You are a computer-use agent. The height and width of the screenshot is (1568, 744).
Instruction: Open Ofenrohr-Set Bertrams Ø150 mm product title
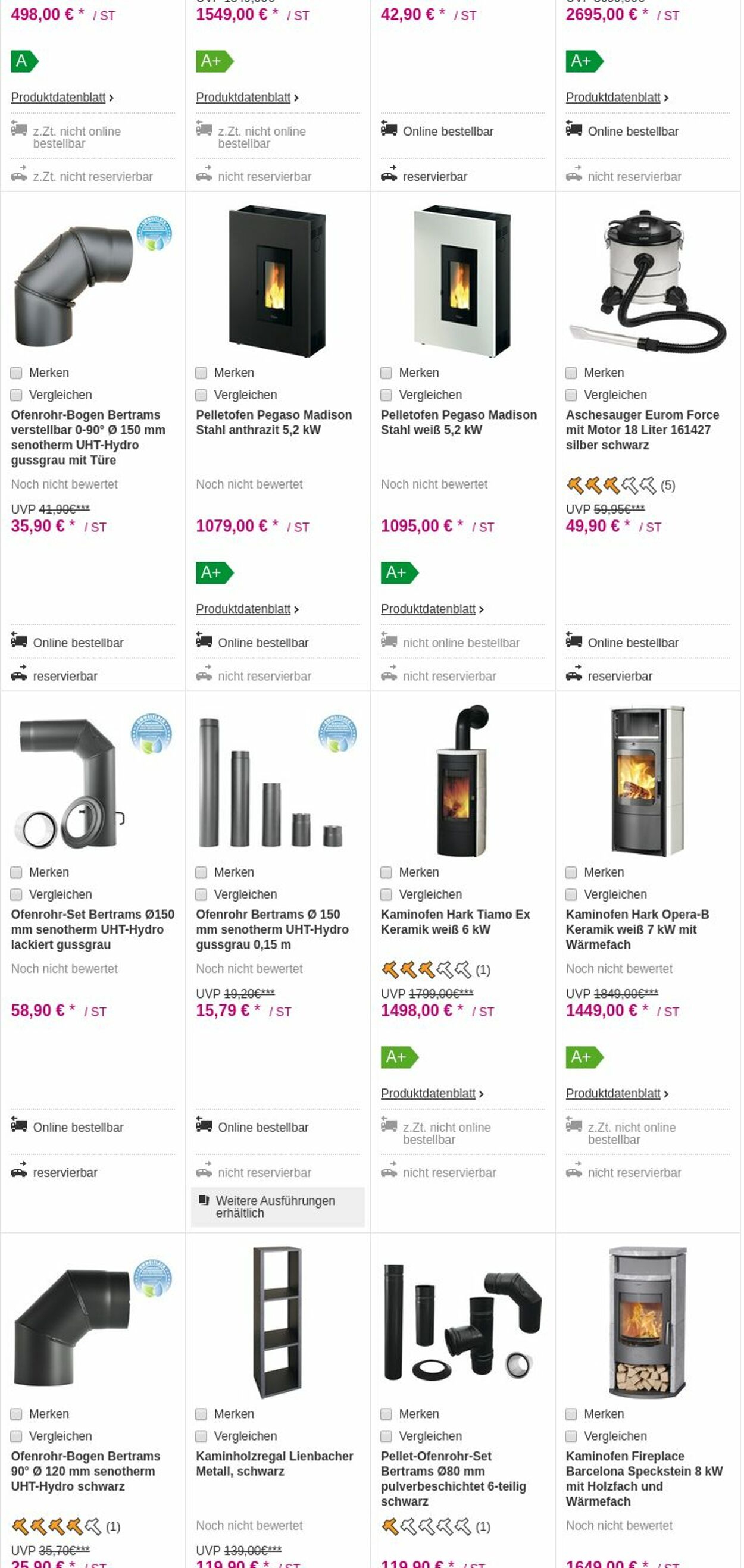[92, 929]
